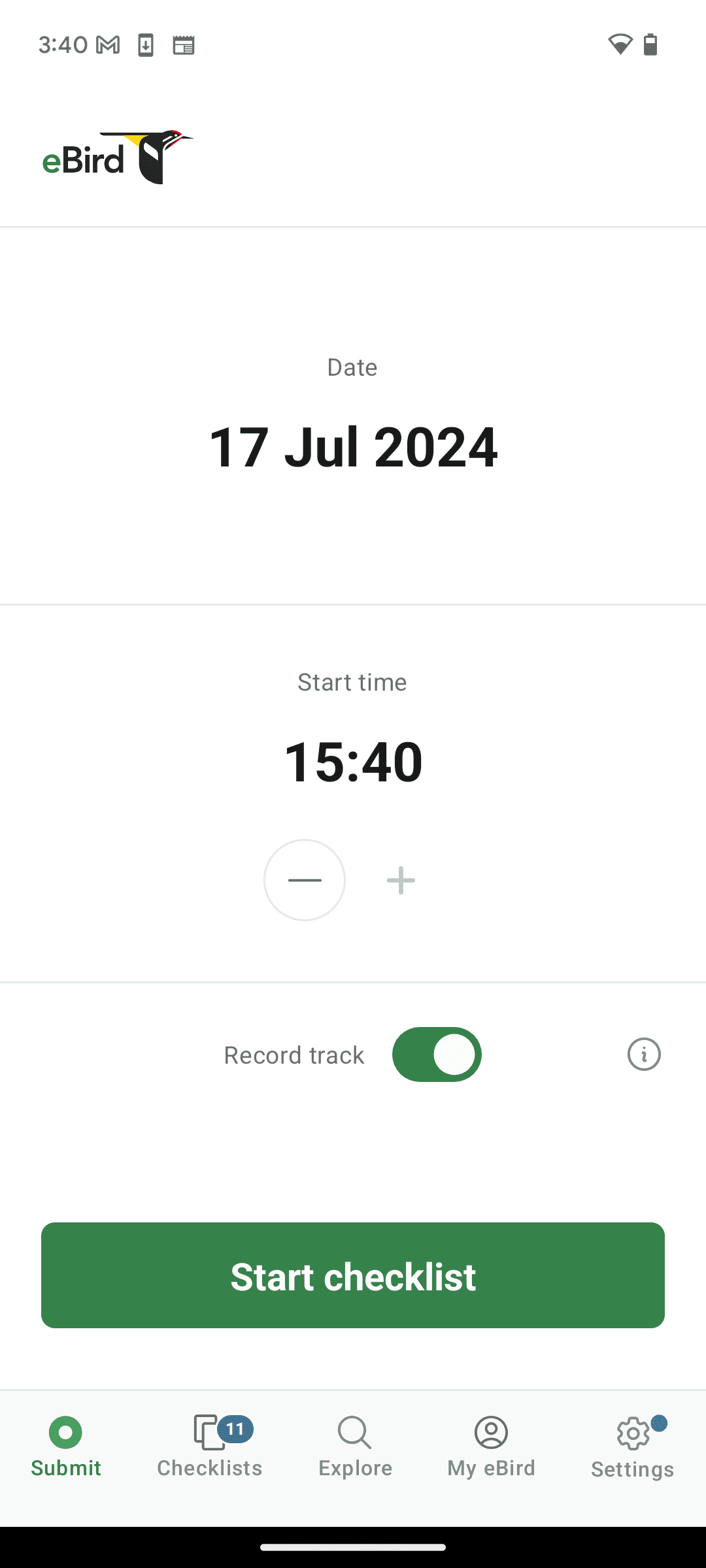The width and height of the screenshot is (706, 1568).
Task: Start checklist now
Action: (353, 1275)
